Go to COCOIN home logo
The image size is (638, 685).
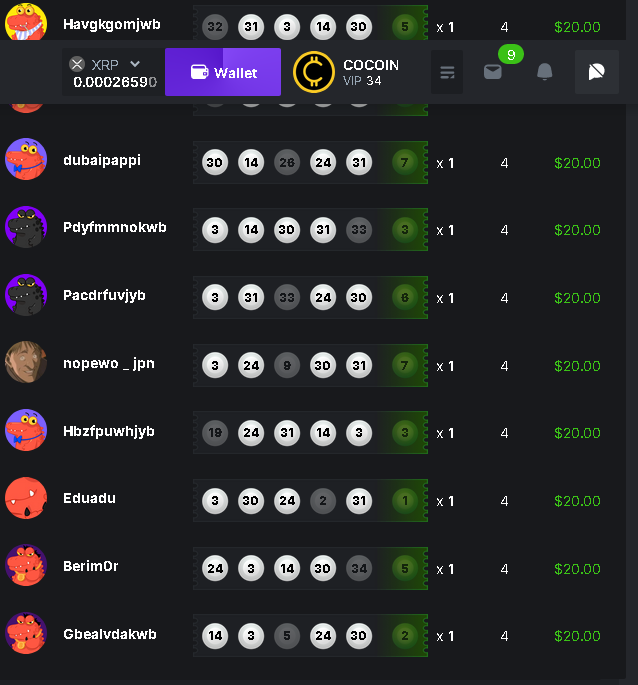point(314,72)
